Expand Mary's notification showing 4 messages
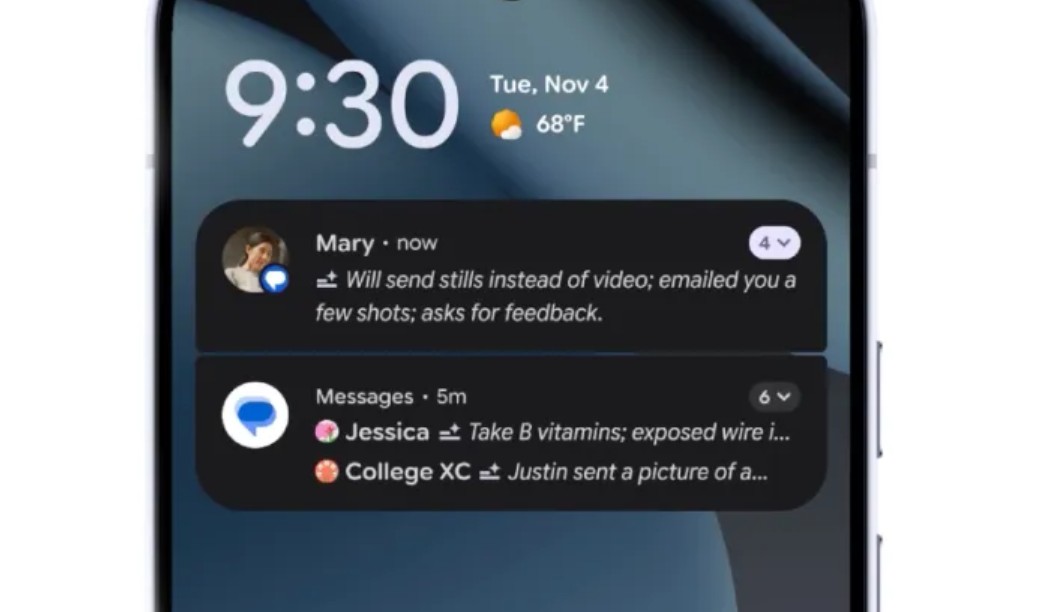Screen dimensions: 1046x612 point(774,243)
